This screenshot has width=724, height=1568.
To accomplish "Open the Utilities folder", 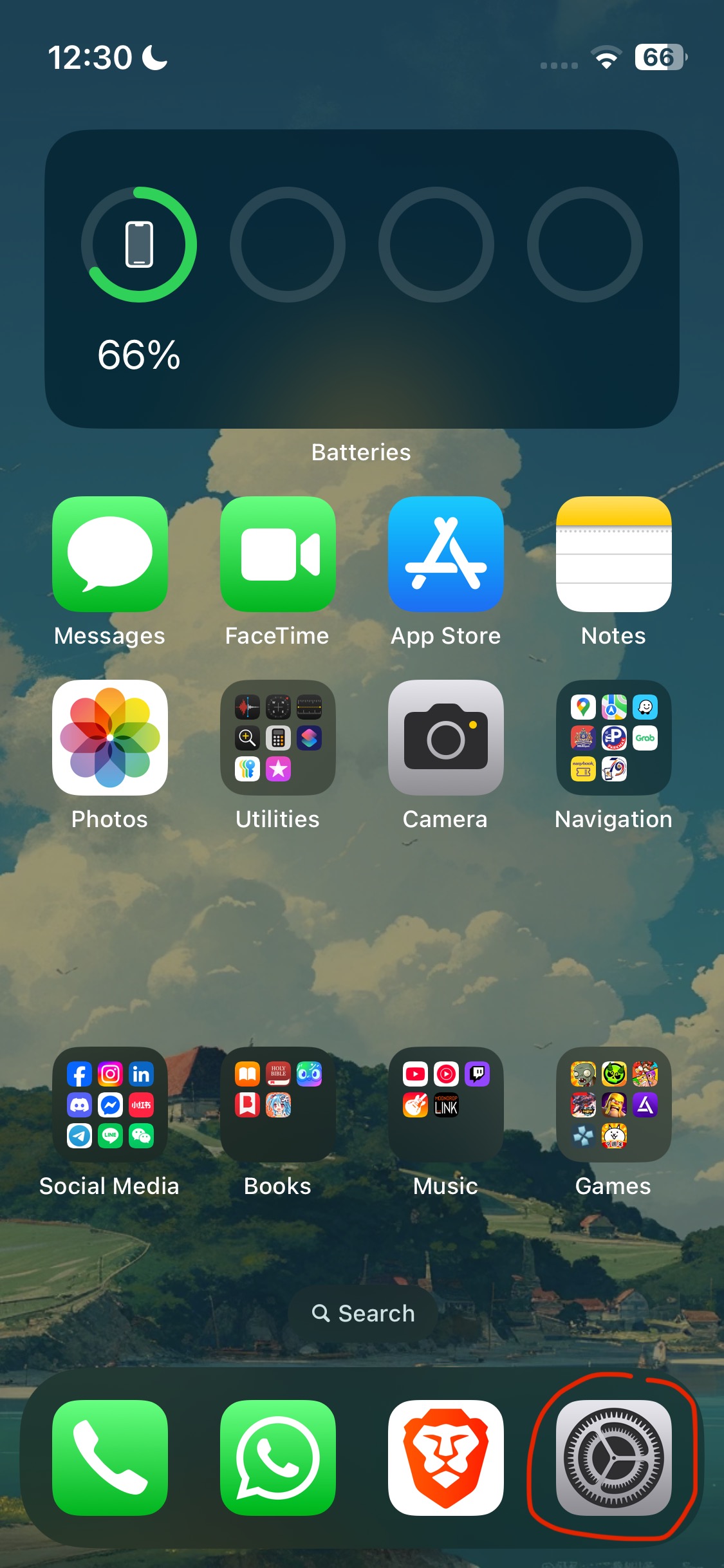I will pos(278,738).
